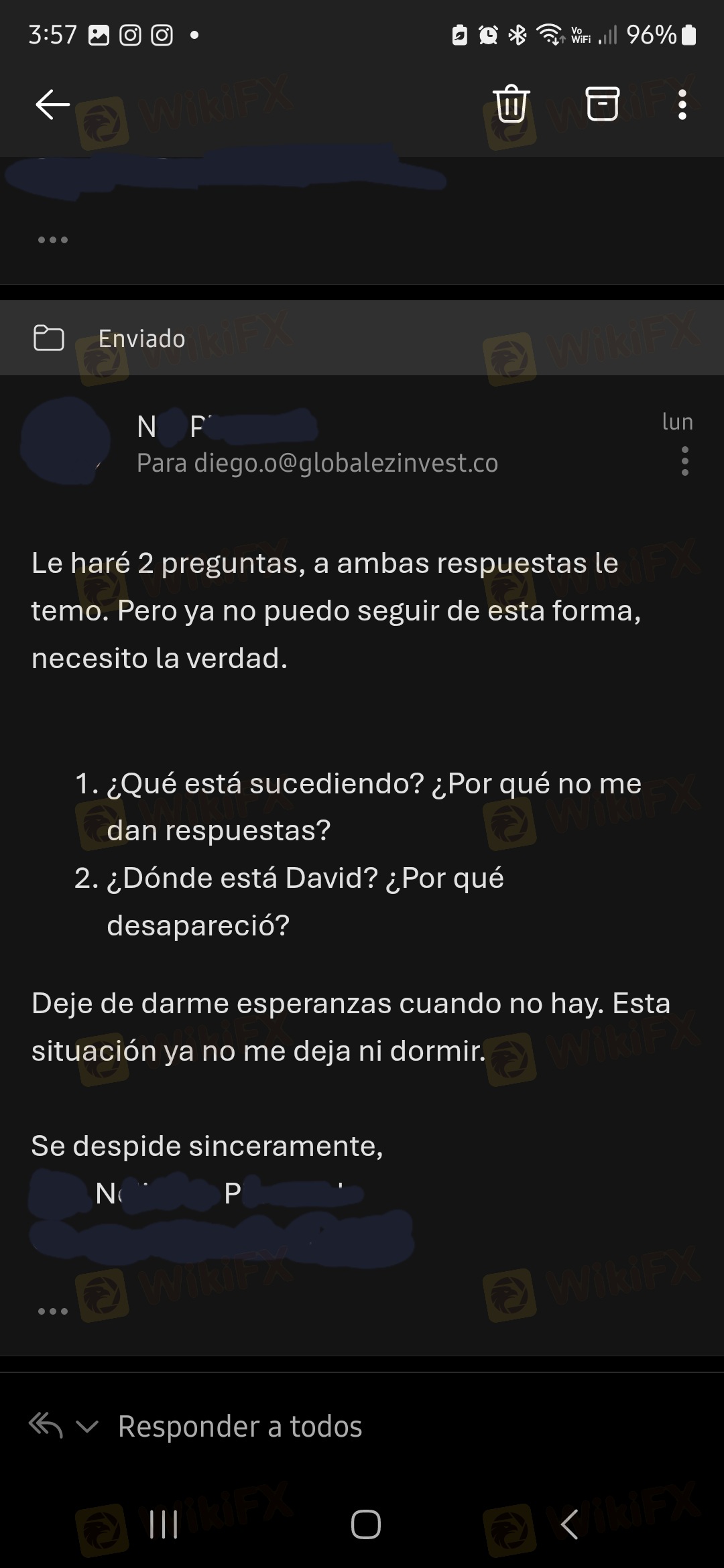This screenshot has width=724, height=1568.
Task: Open the reply type dropdown chevron
Action: pyautogui.click(x=88, y=1427)
